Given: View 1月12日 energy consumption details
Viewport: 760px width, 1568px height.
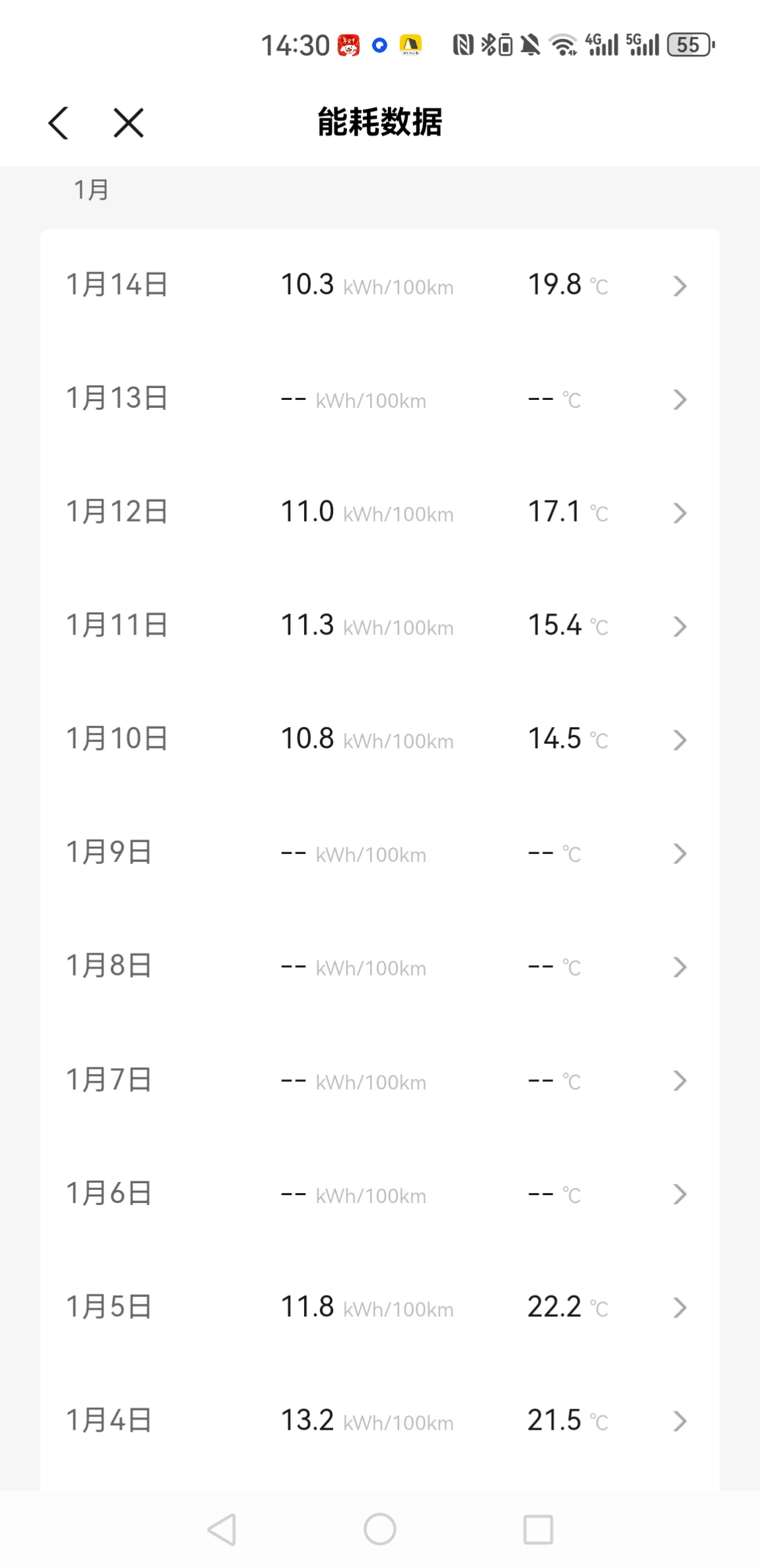Looking at the screenshot, I should (x=380, y=513).
